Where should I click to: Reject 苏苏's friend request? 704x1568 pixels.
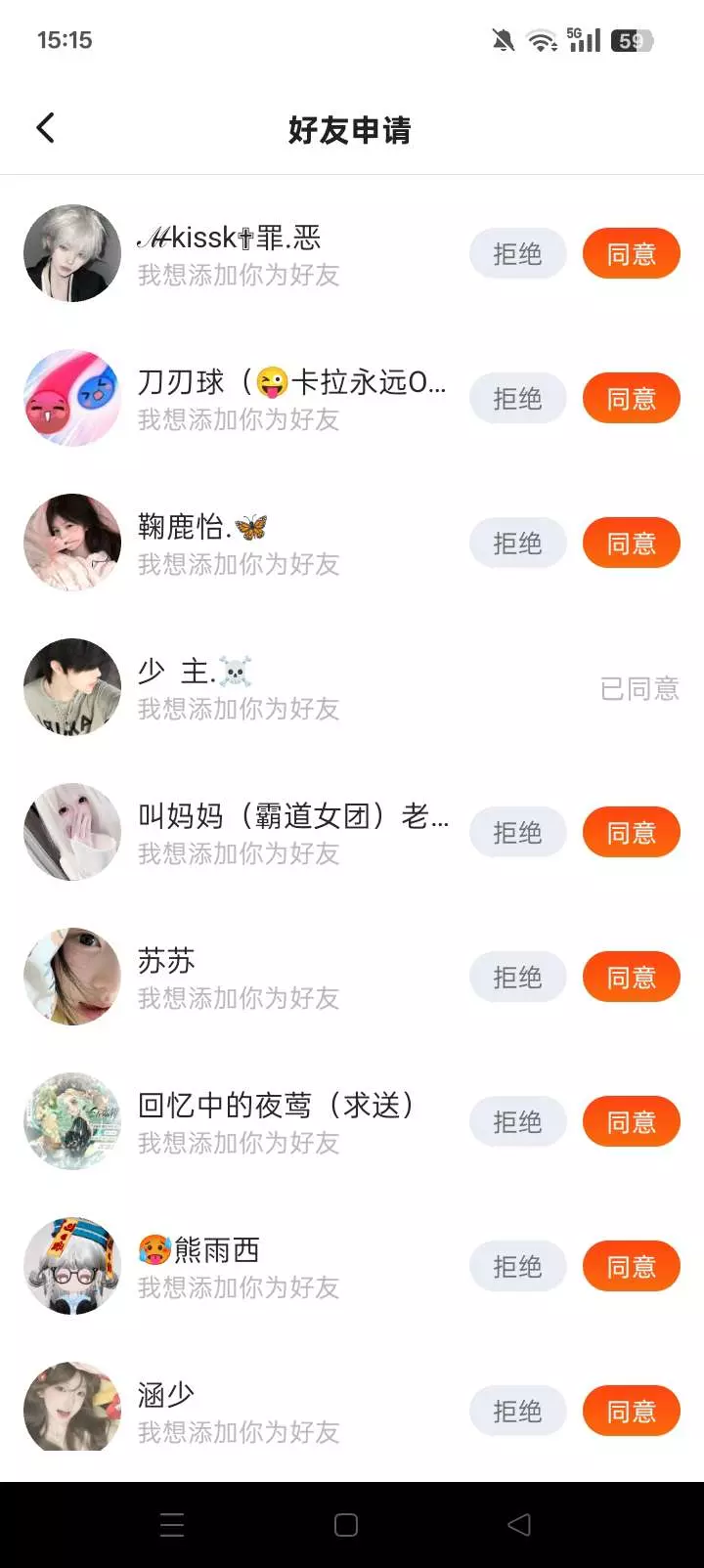pyautogui.click(x=517, y=978)
